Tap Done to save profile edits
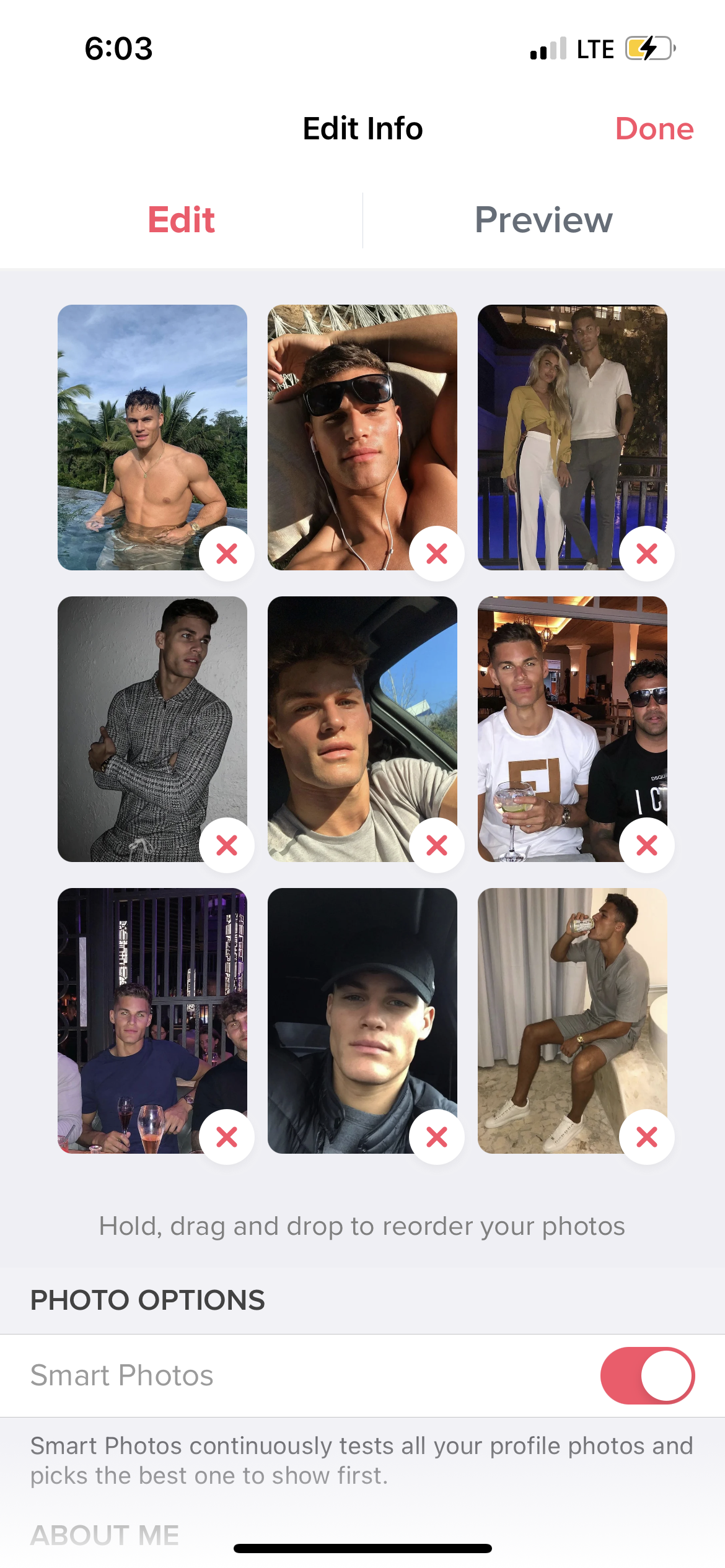The image size is (725, 1568). pos(654,129)
